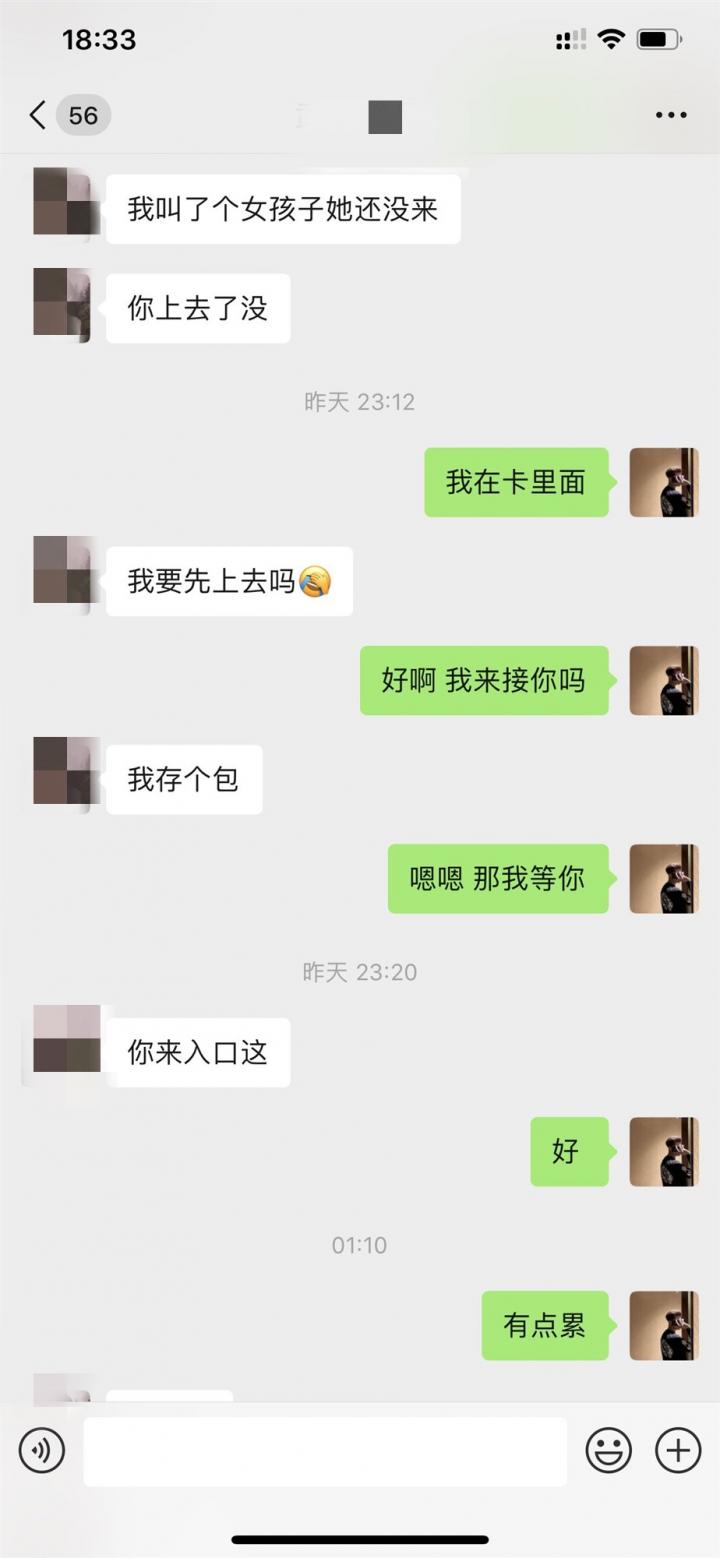
Task: Open chat details via ellipsis menu
Action: coord(668,115)
